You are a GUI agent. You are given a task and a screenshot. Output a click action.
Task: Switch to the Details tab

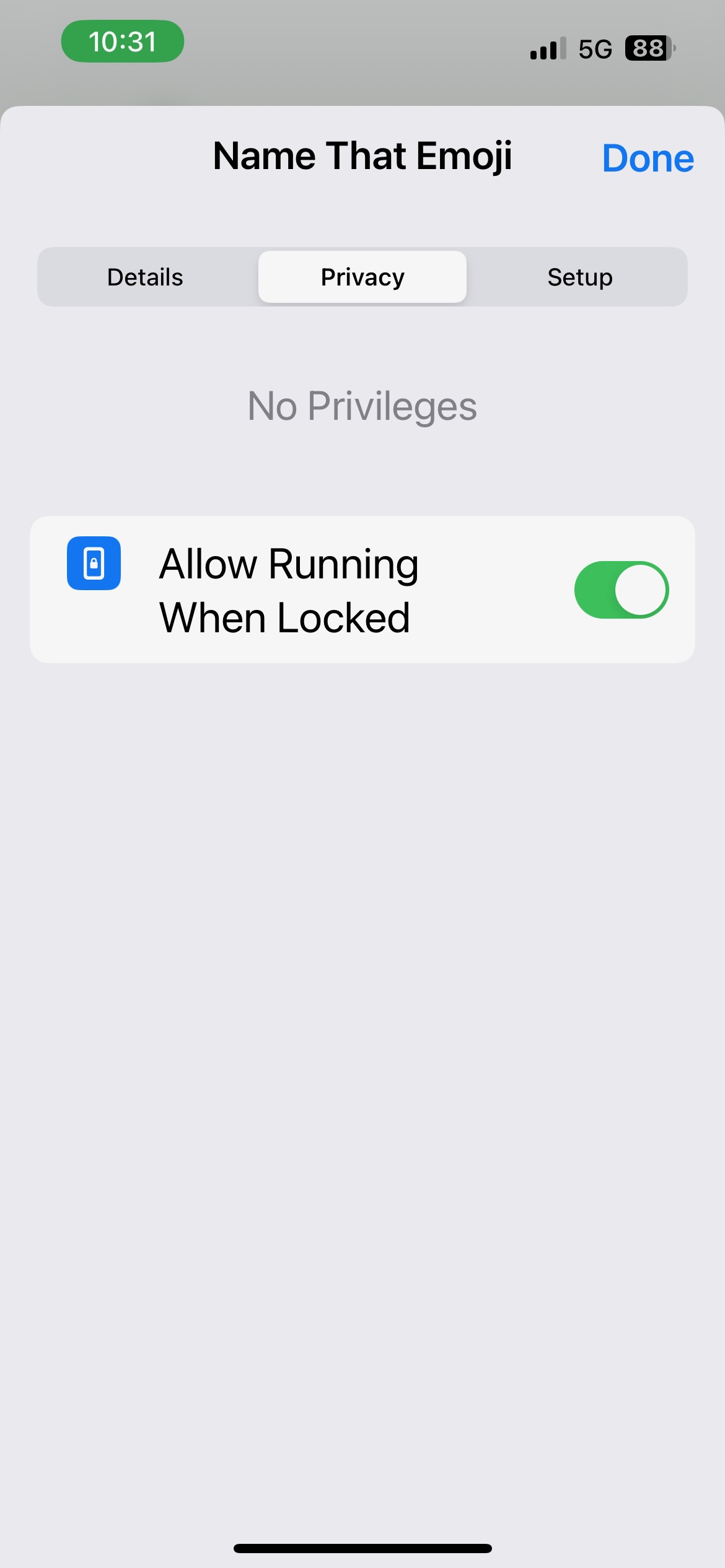pos(146,277)
